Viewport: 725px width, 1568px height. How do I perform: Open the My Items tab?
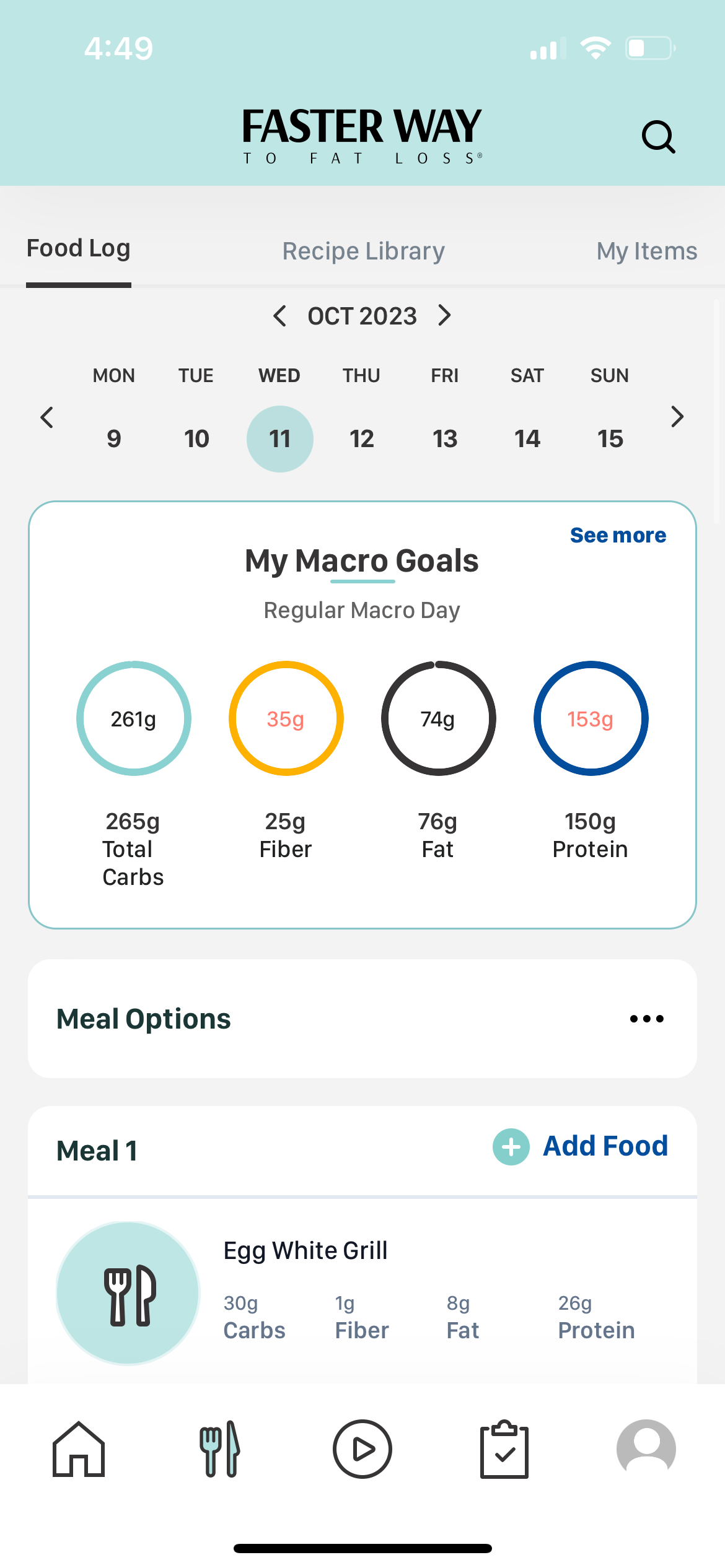(x=646, y=251)
